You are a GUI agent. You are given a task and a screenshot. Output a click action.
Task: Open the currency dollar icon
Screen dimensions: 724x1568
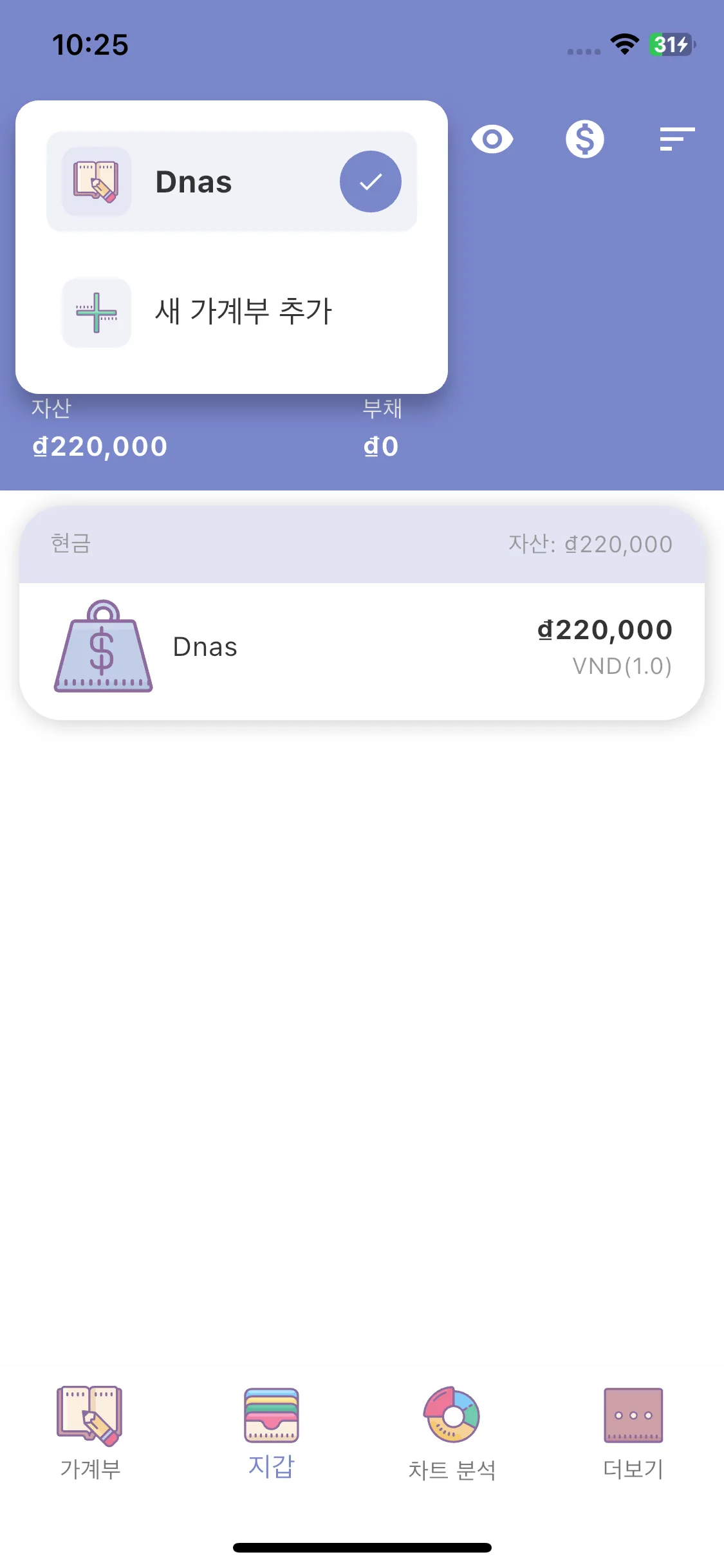(x=584, y=139)
